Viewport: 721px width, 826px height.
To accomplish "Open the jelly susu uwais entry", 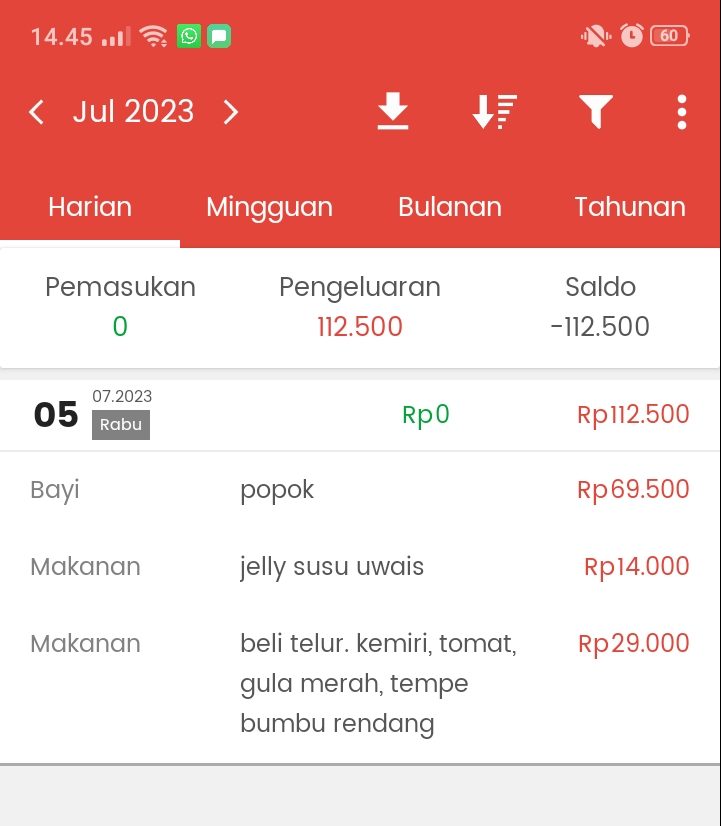I will click(x=360, y=567).
